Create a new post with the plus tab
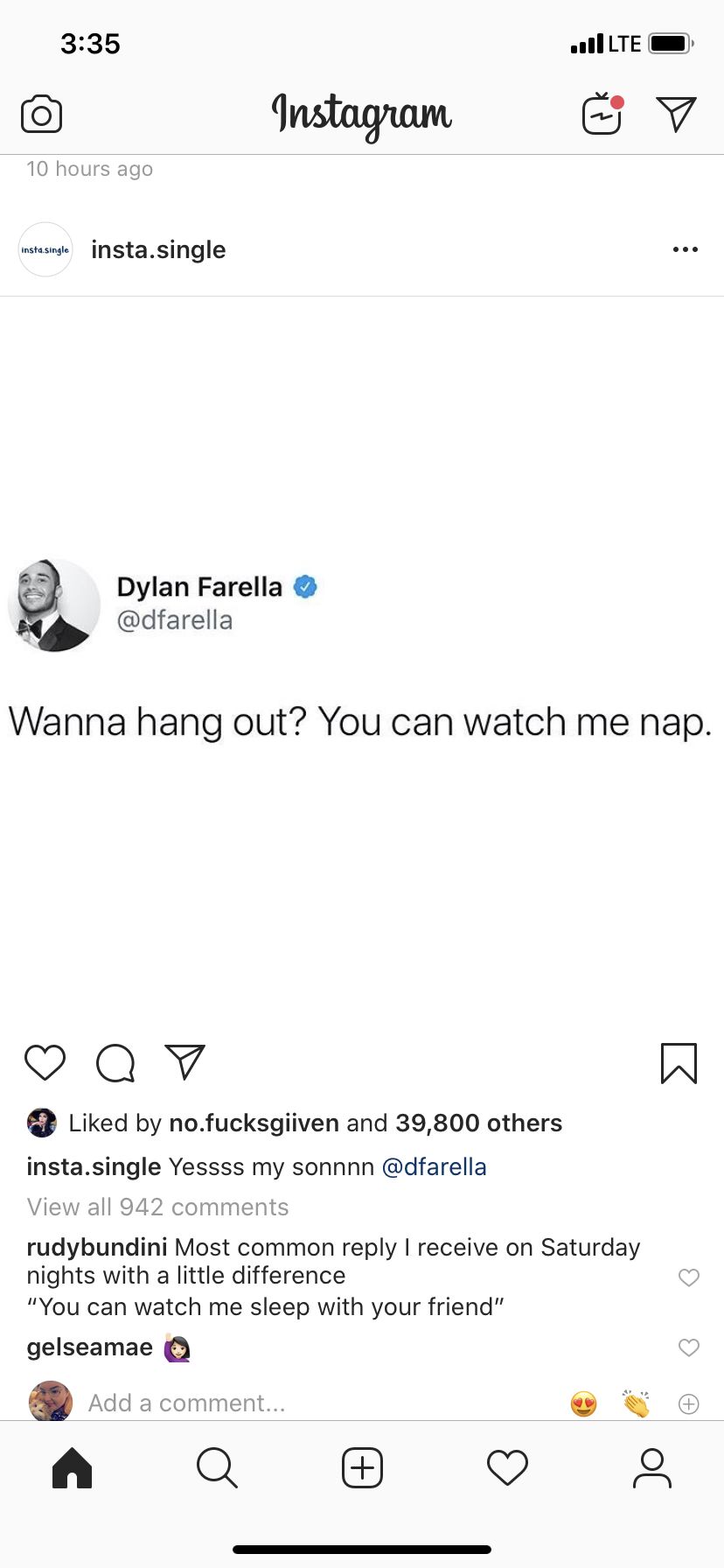The width and height of the screenshot is (724, 1568). pyautogui.click(x=362, y=1467)
